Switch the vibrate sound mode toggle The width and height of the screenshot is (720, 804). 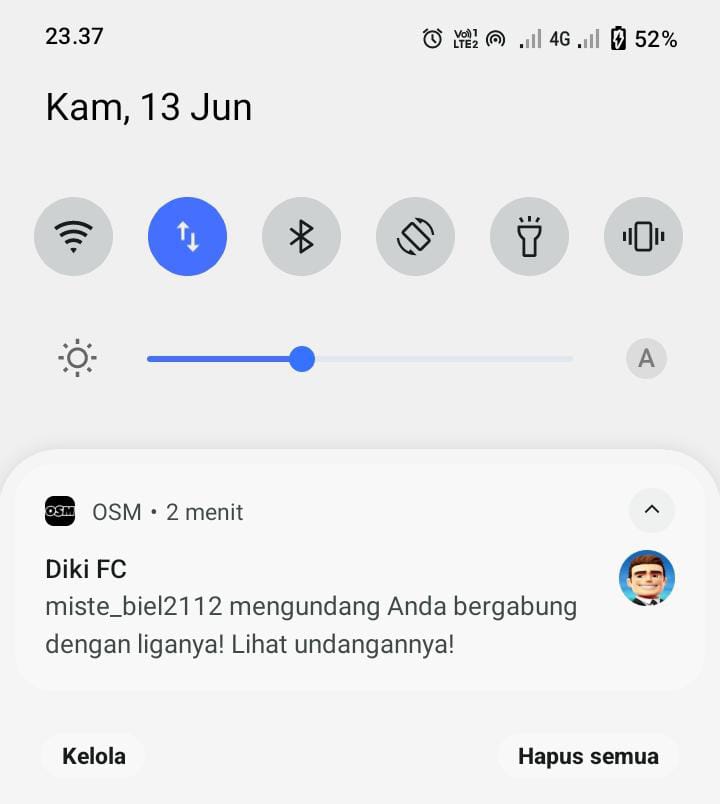[x=643, y=237]
